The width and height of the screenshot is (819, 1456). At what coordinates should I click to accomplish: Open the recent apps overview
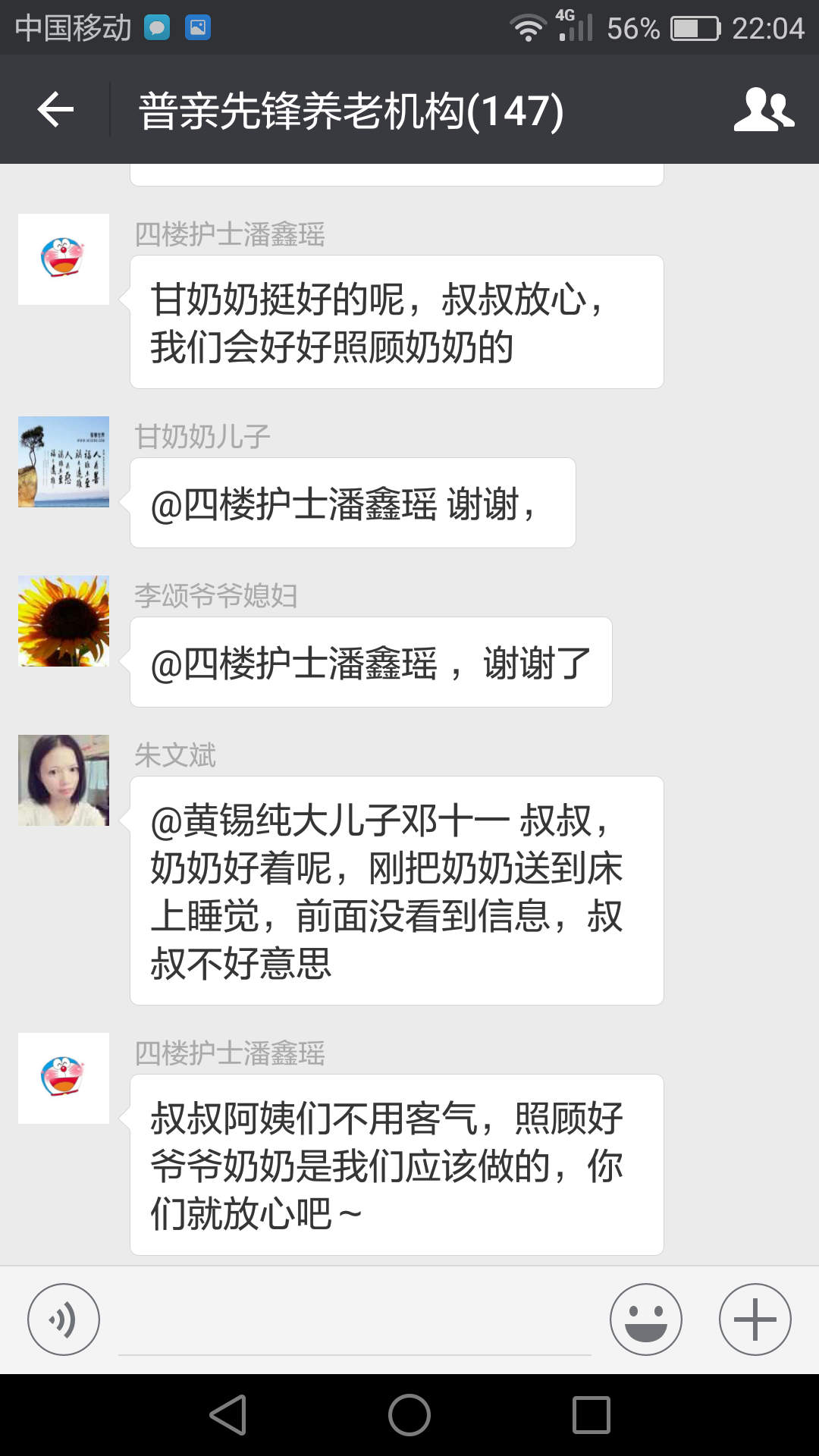591,1415
